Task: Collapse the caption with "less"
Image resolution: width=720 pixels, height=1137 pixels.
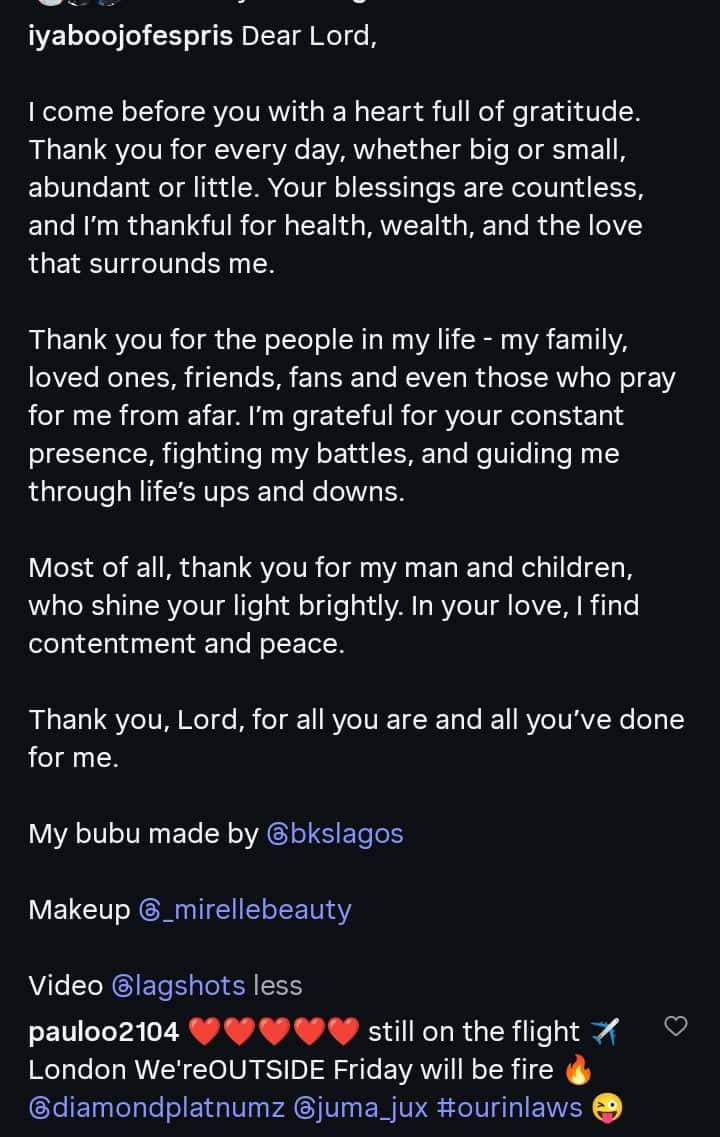Action: pyautogui.click(x=277, y=986)
